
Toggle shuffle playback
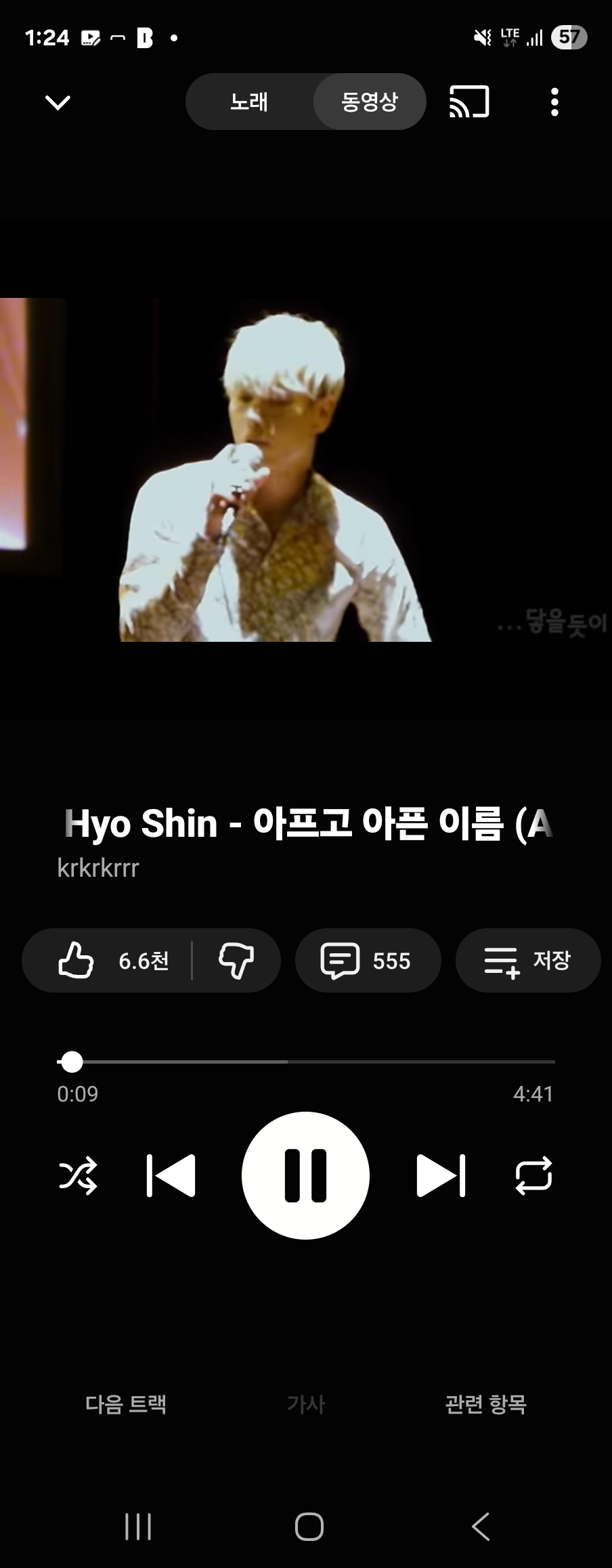point(78,1176)
